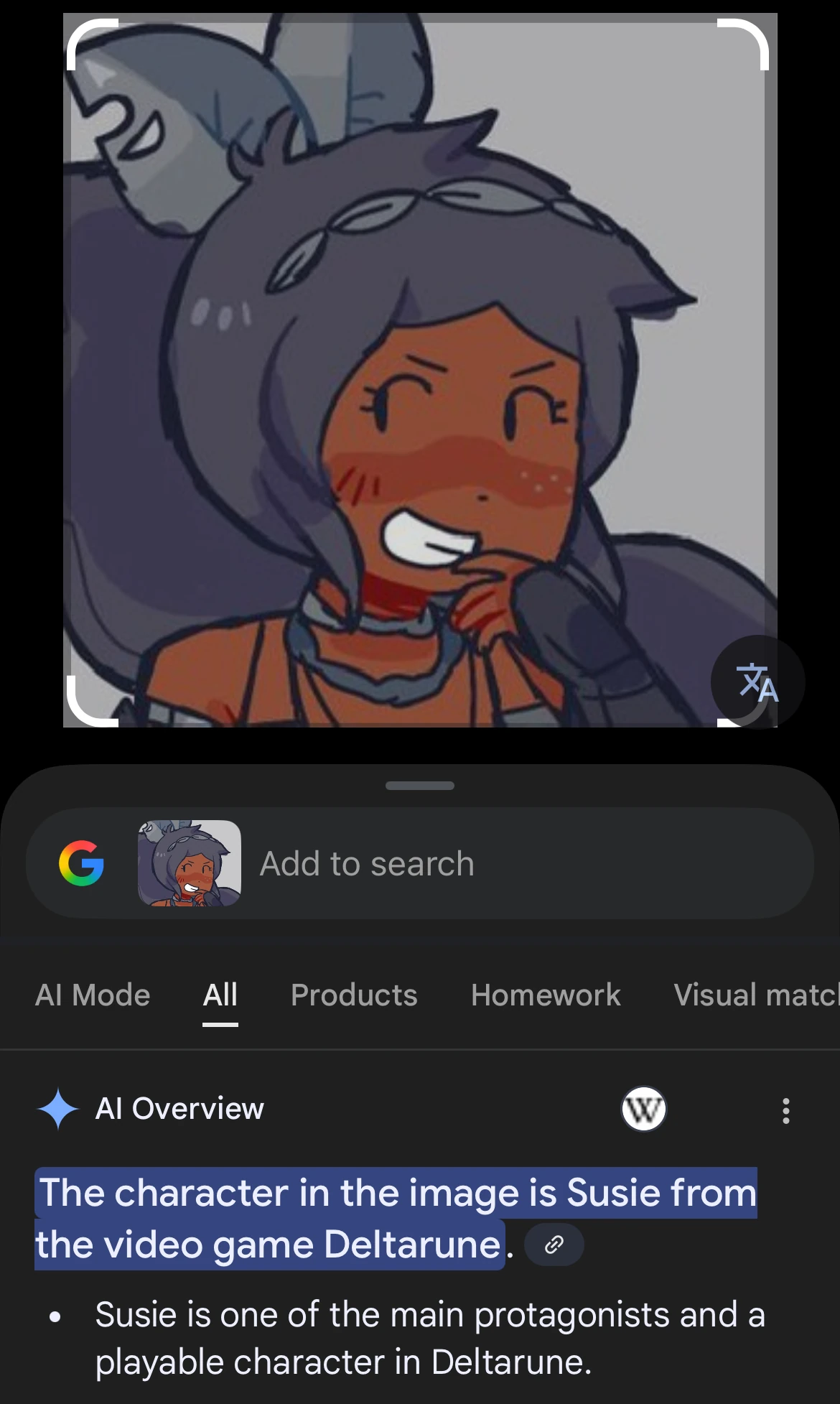Open the image thumbnail in search bar
This screenshot has height=1404, width=840.
(x=190, y=863)
